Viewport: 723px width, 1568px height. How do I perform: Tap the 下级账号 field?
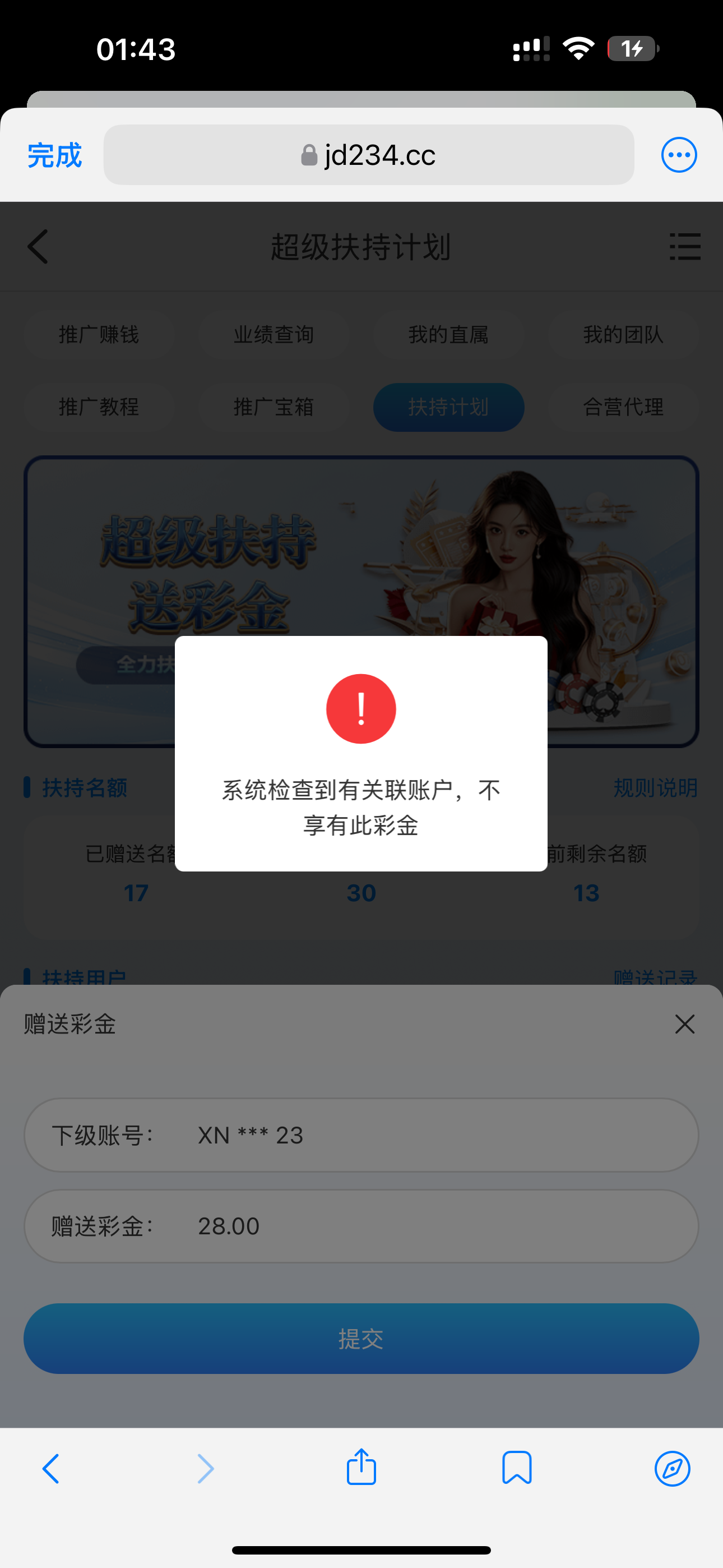coord(361,1135)
